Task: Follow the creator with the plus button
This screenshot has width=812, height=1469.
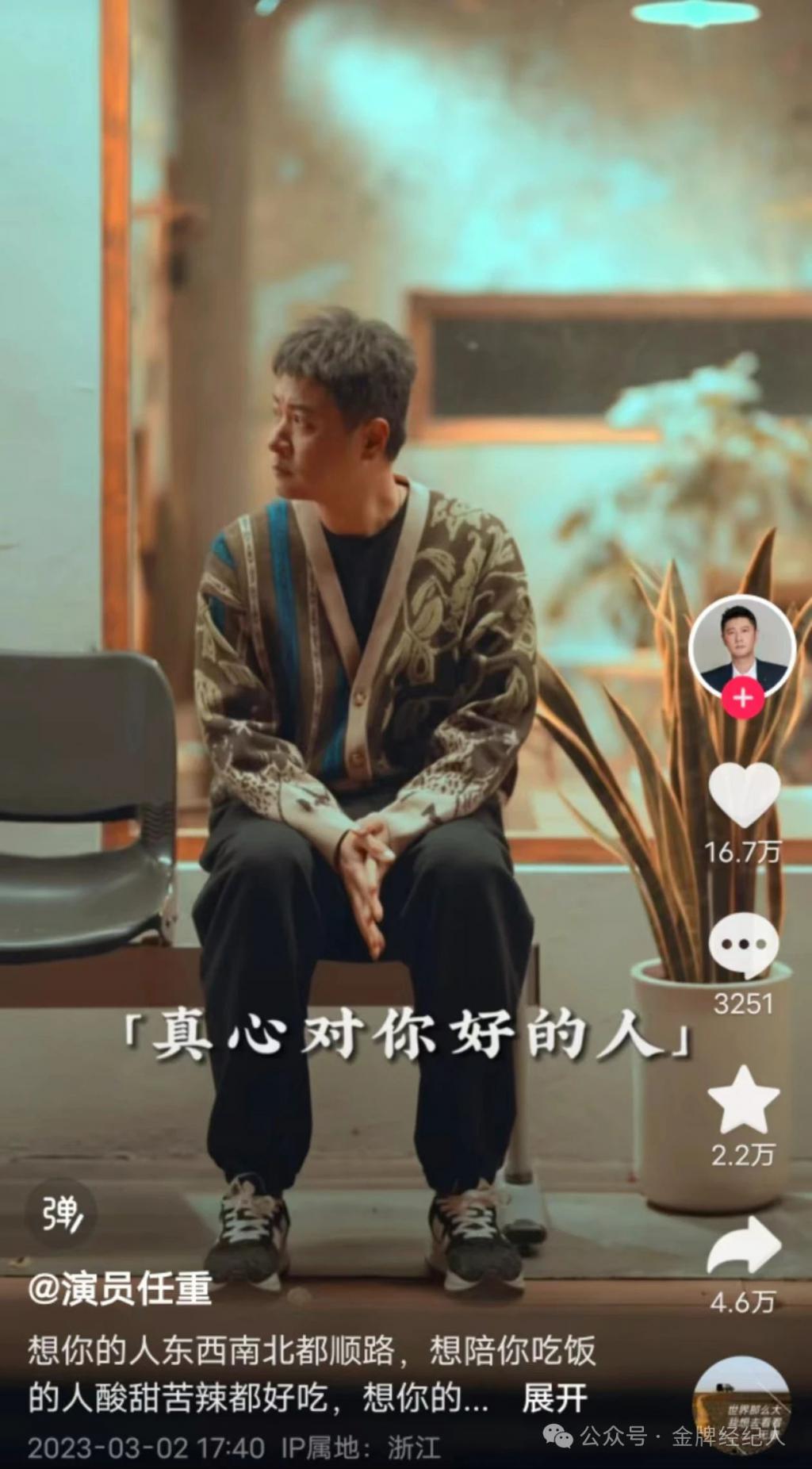Action: [742, 699]
